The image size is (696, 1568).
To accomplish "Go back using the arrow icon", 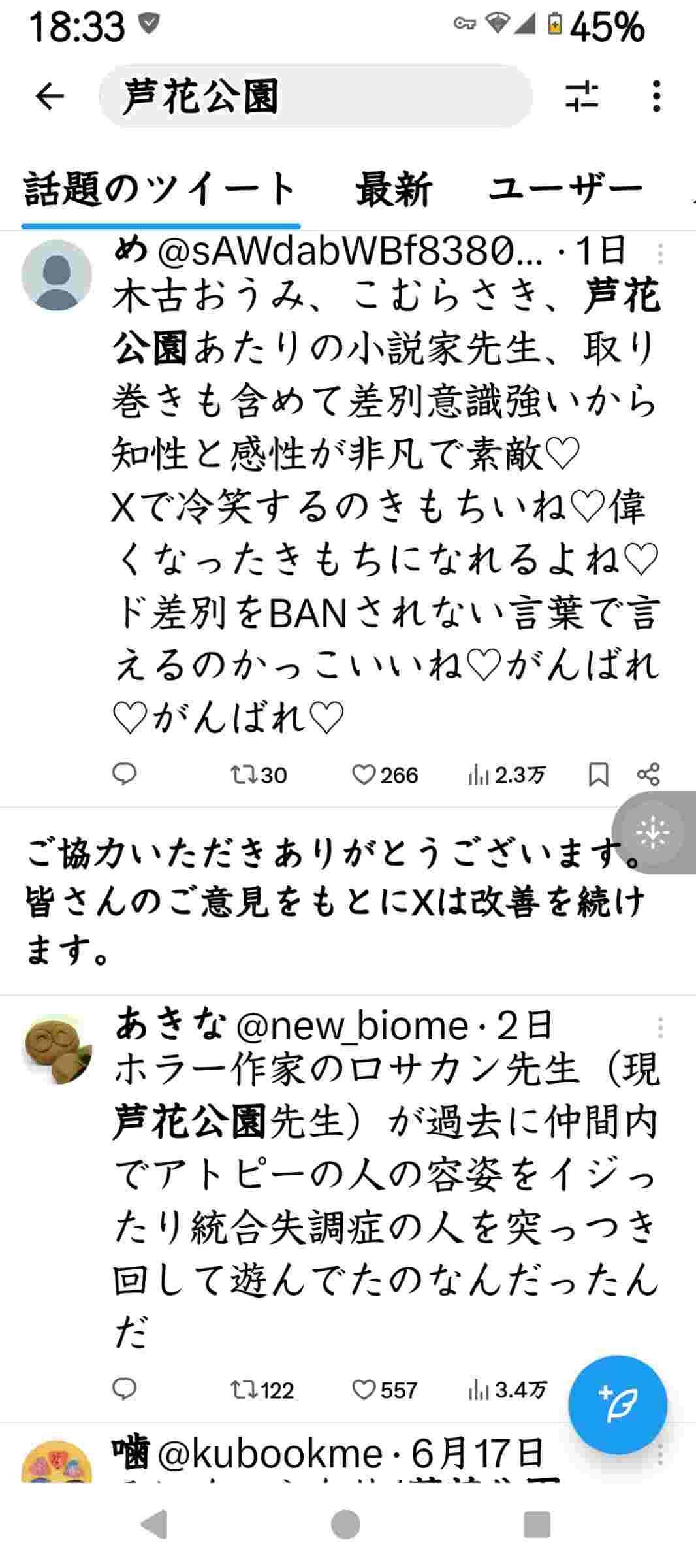I will [x=50, y=97].
